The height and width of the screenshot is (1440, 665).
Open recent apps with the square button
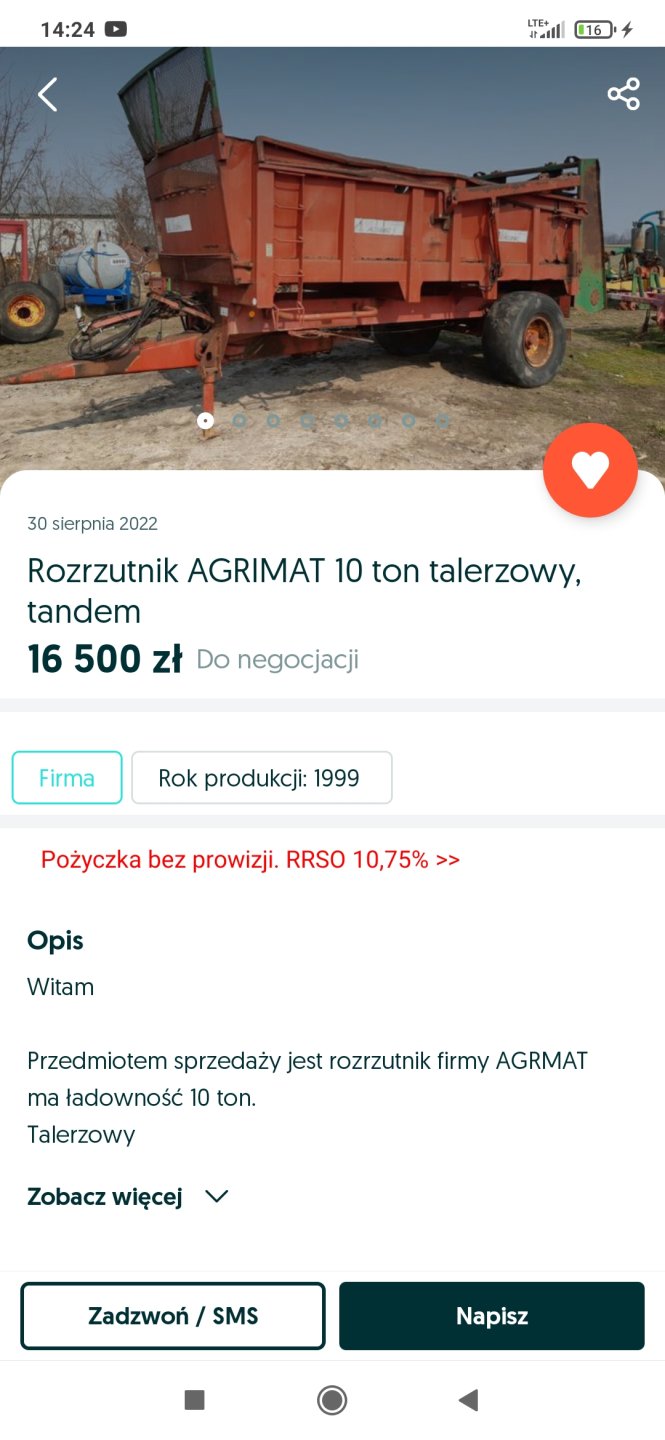195,1400
